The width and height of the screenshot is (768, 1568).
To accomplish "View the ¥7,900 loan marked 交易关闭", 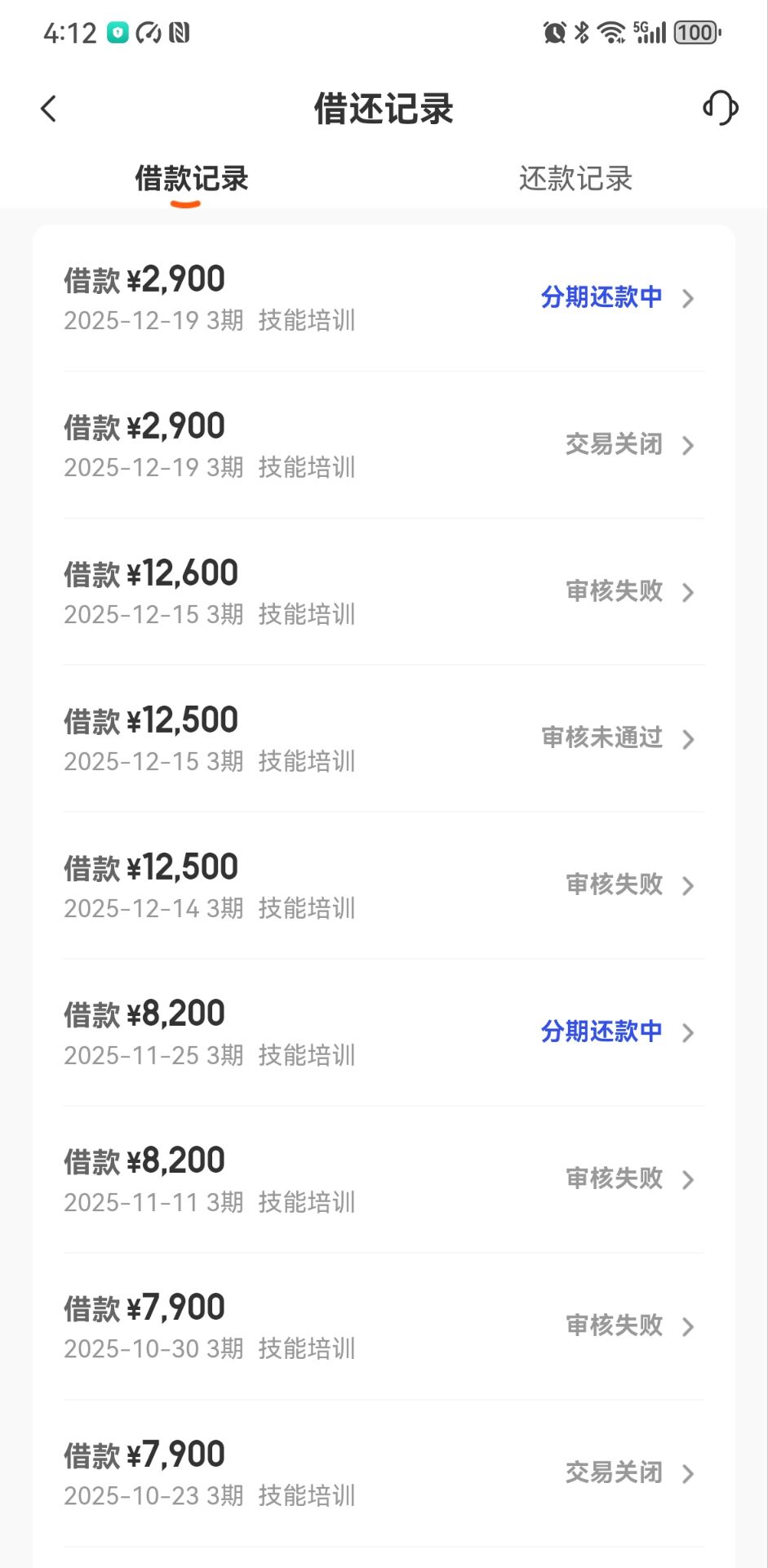I will coord(384,1474).
